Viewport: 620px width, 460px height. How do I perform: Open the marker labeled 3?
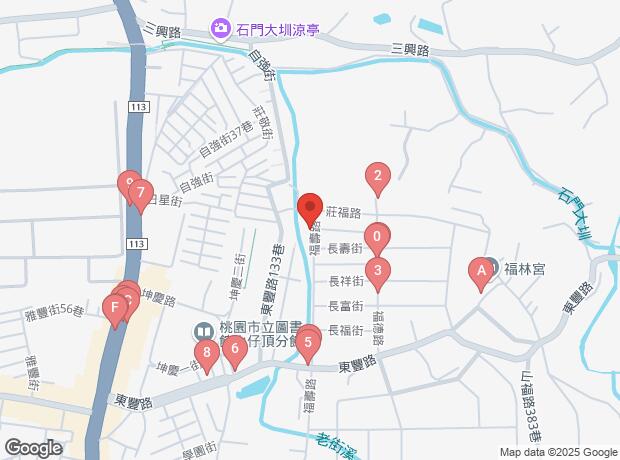click(377, 268)
